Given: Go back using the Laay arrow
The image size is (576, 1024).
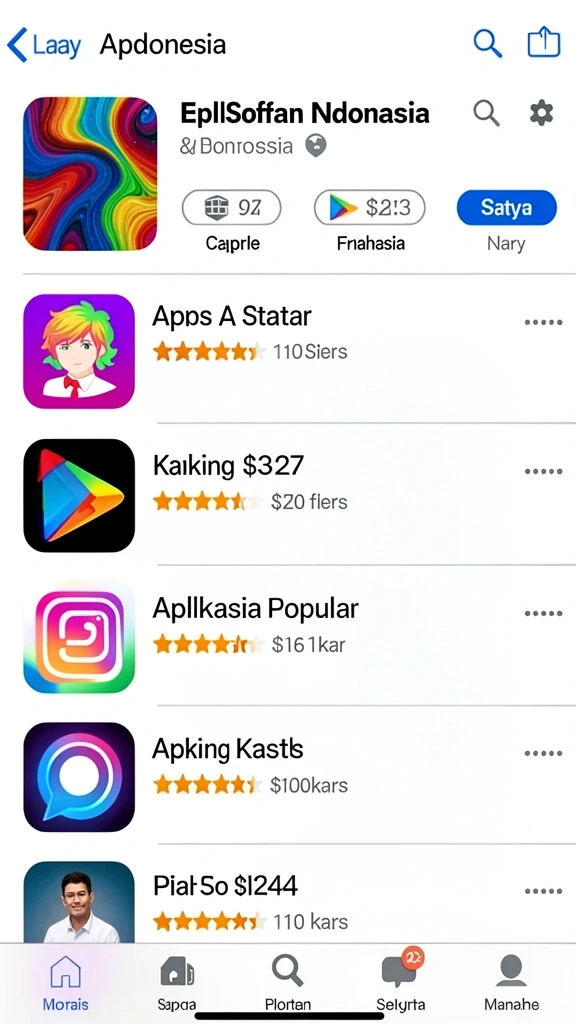Looking at the screenshot, I should click(x=44, y=45).
